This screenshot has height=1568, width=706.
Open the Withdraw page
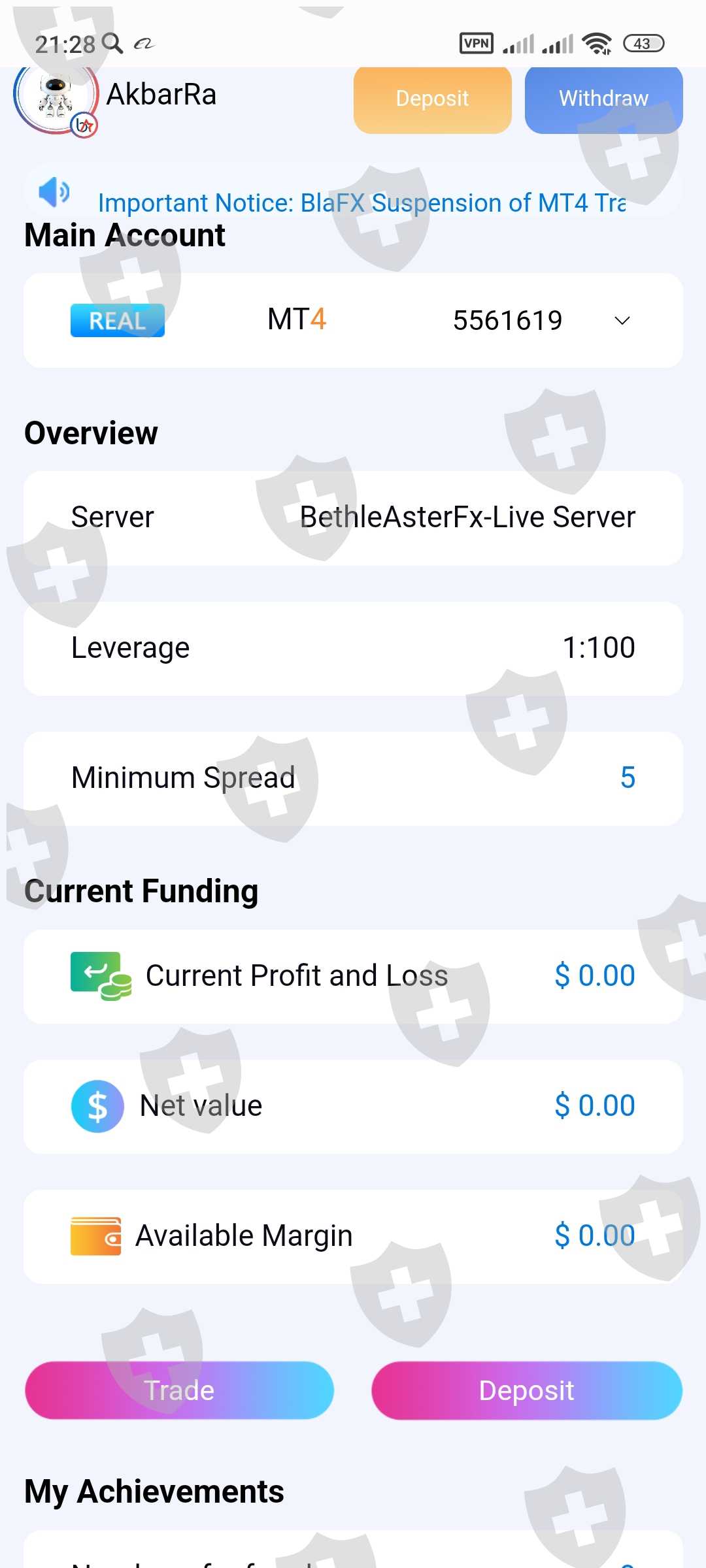[603, 99]
